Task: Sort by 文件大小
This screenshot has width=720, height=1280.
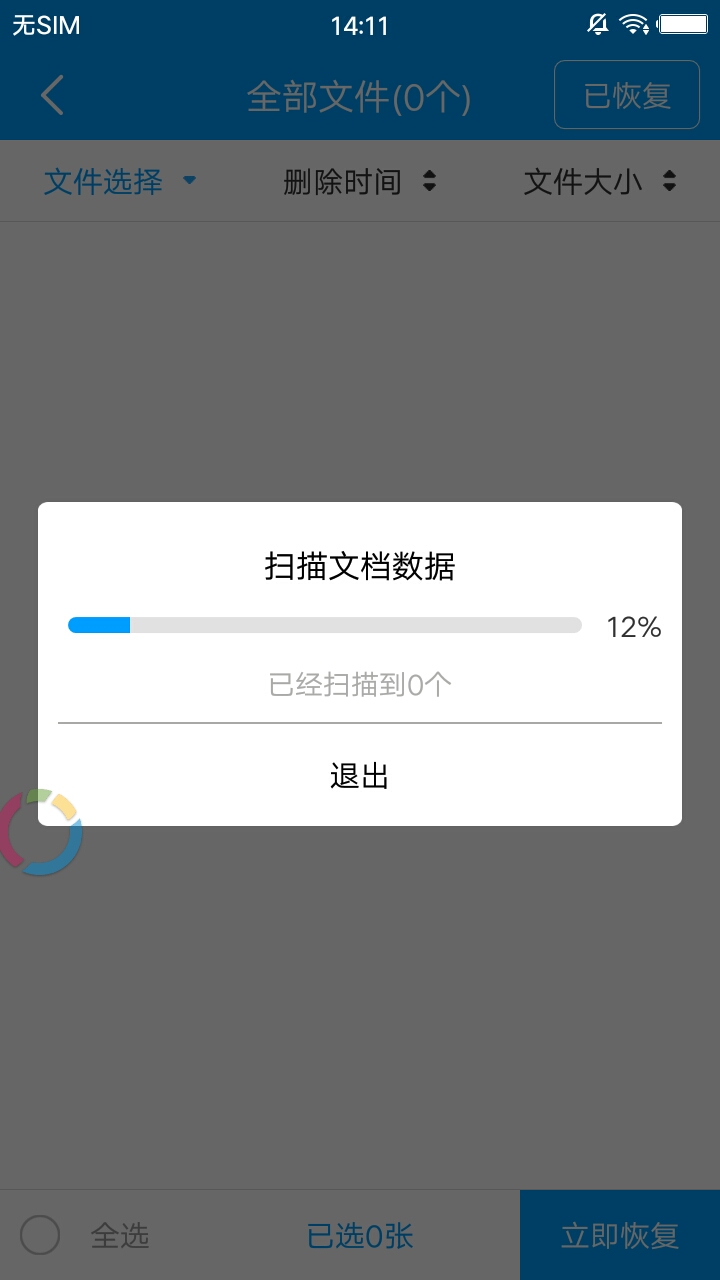Action: click(600, 182)
